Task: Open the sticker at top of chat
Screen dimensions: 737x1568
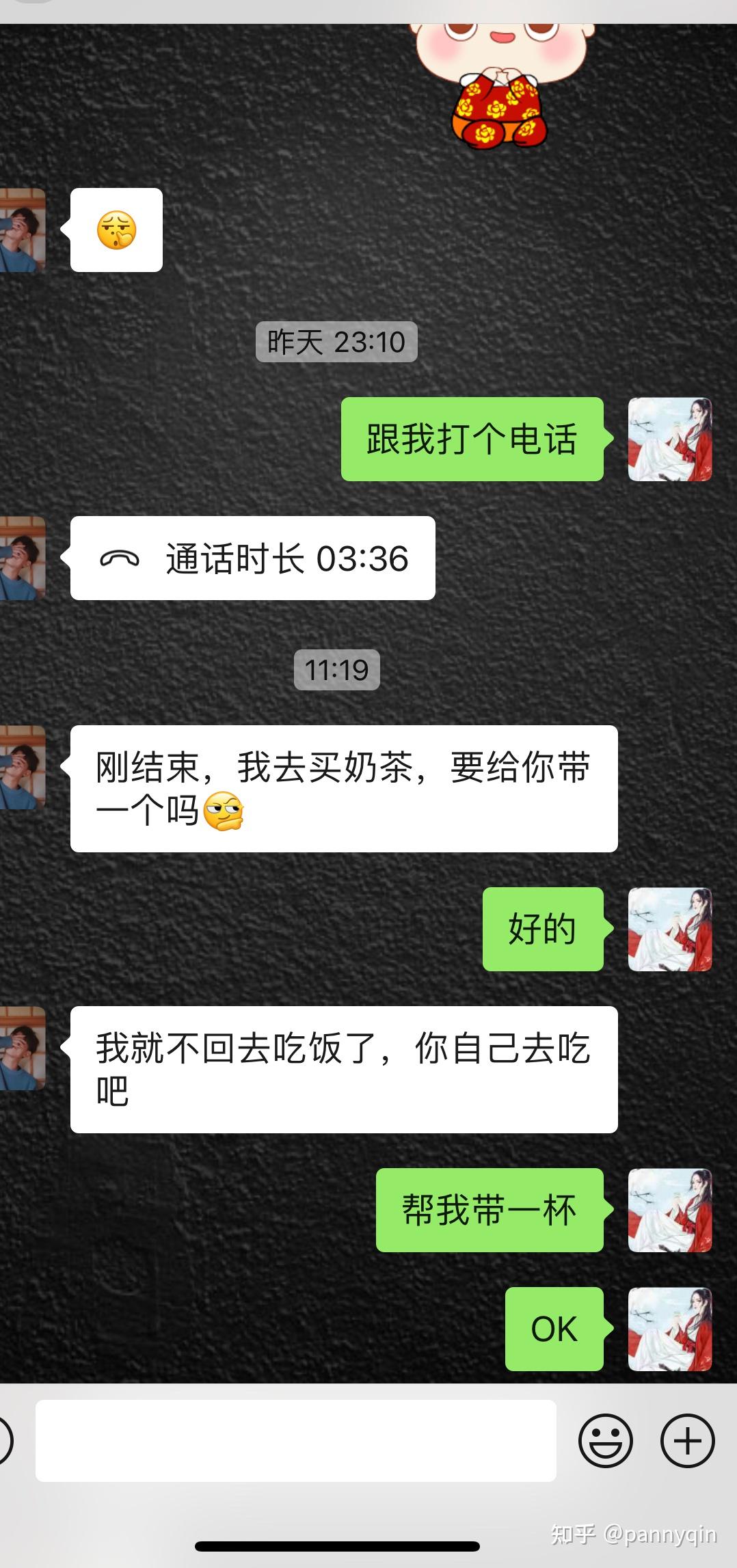Action: tap(502, 85)
